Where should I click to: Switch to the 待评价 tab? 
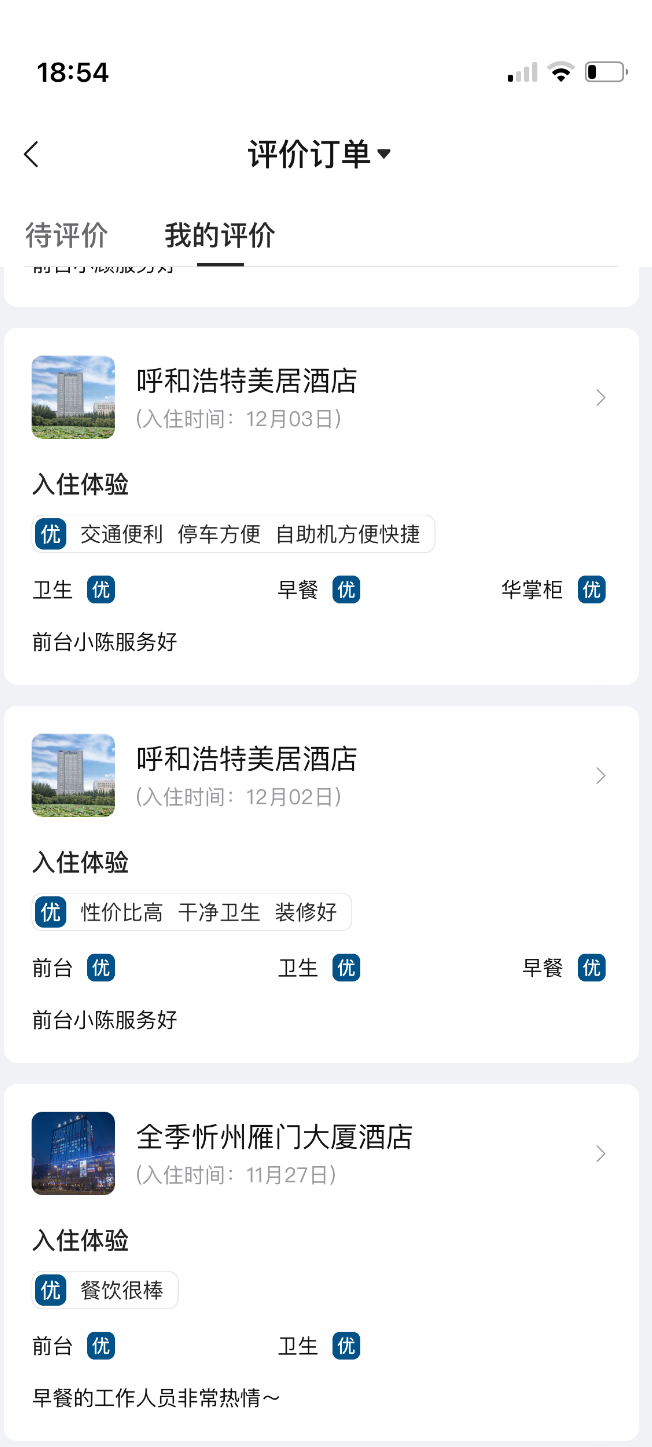click(66, 236)
